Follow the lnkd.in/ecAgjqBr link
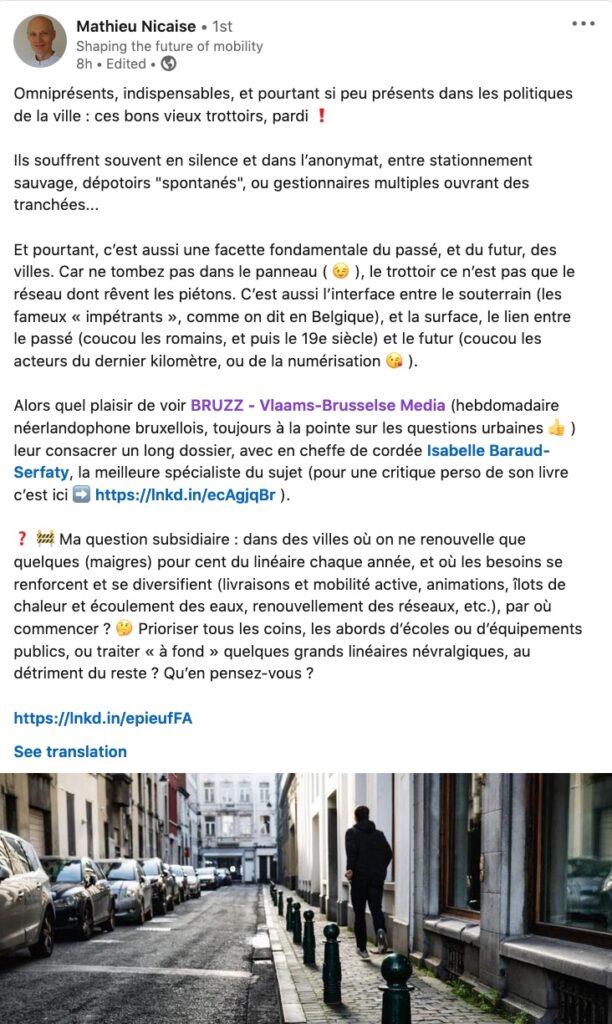The width and height of the screenshot is (612, 1024). pyautogui.click(x=186, y=494)
